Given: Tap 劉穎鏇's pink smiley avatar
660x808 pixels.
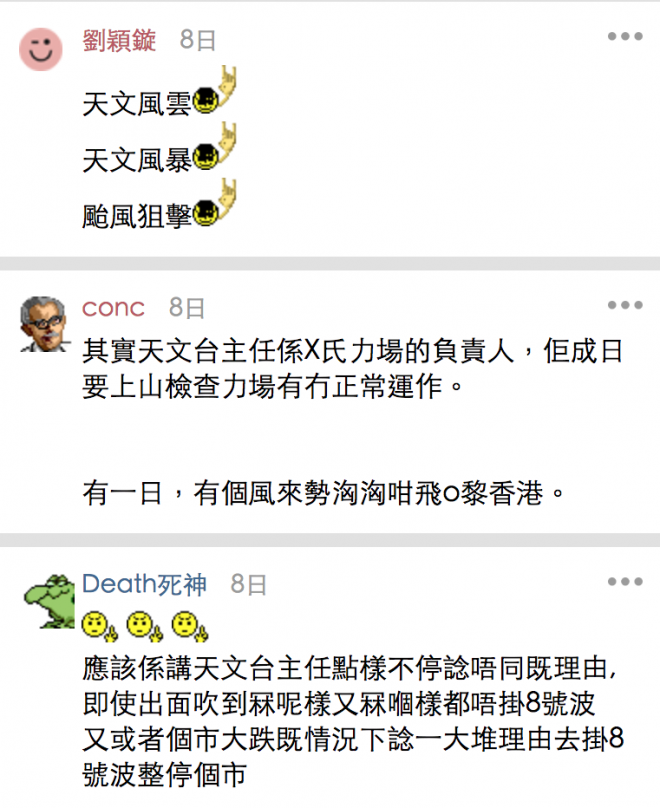Looking at the screenshot, I should 41,48.
